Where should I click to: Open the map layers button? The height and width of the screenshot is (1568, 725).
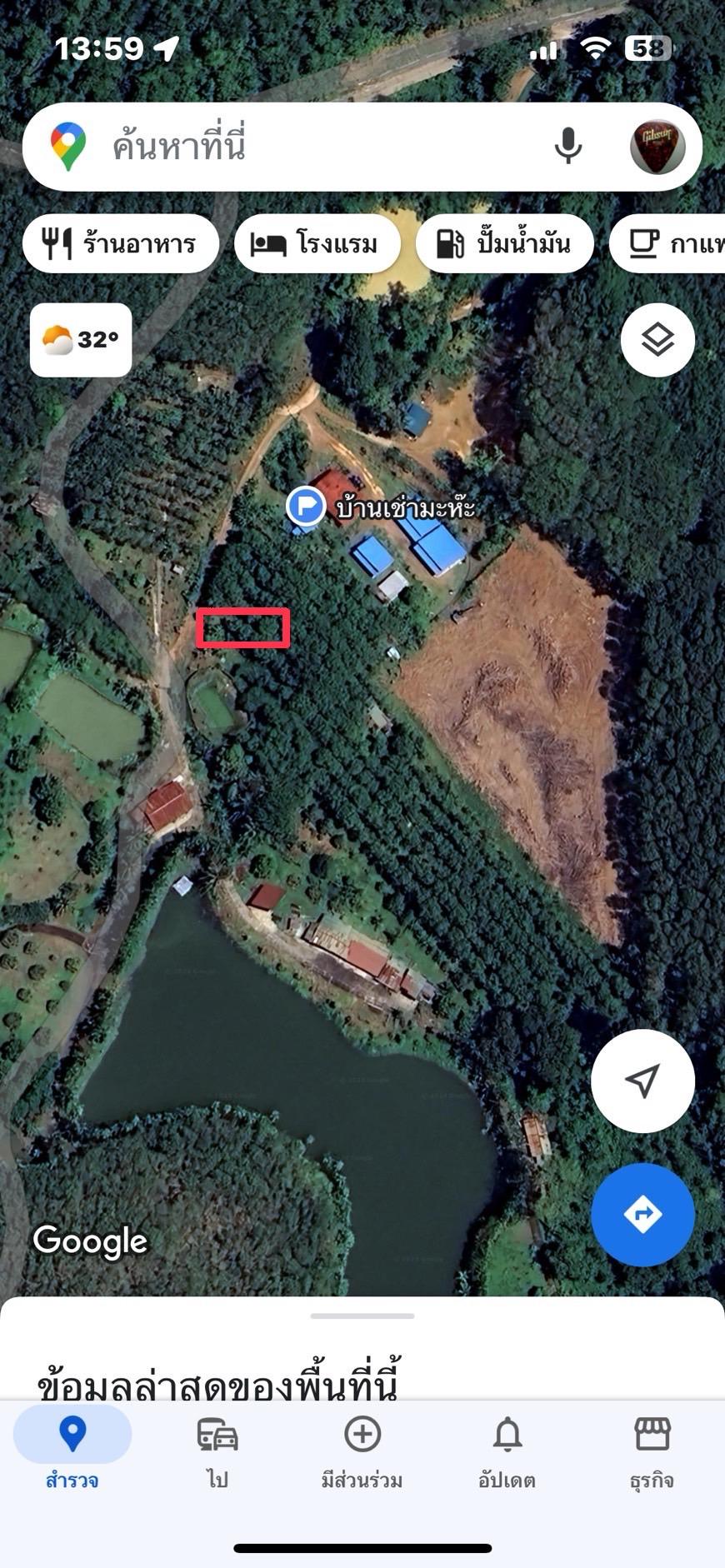click(657, 340)
